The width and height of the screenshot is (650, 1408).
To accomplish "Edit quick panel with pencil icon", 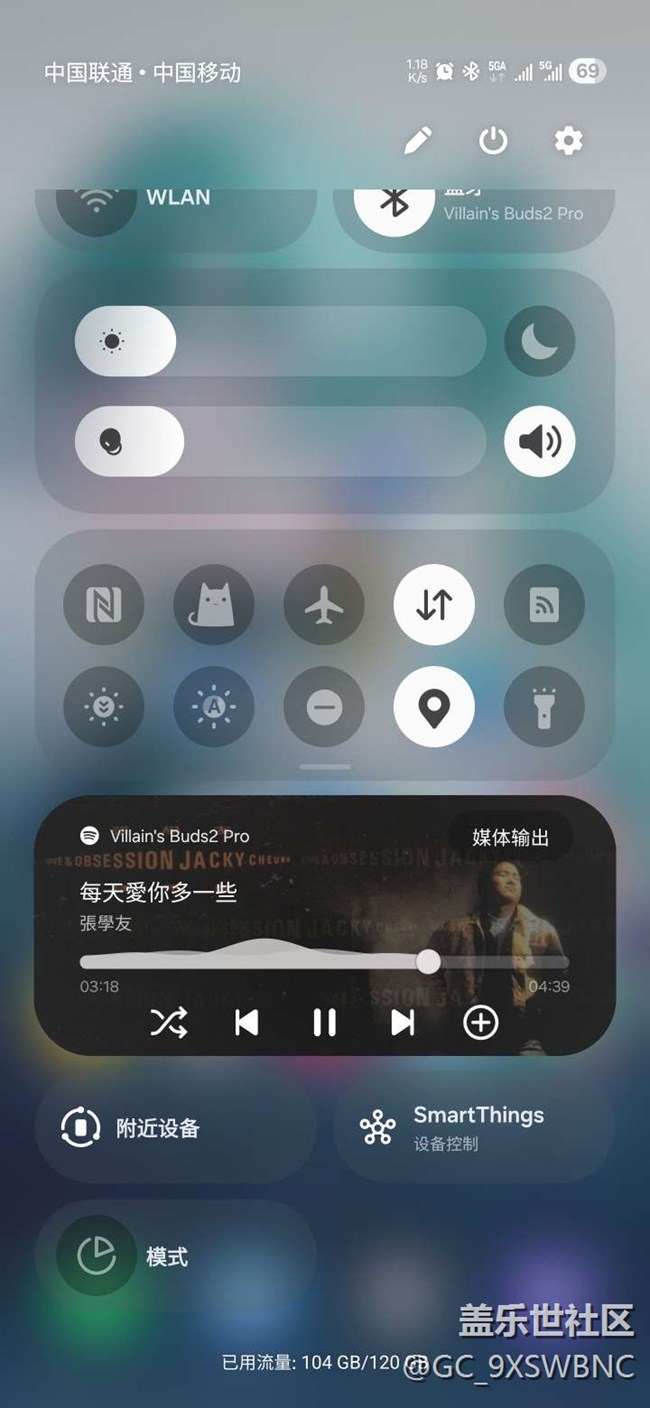I will click(x=417, y=141).
